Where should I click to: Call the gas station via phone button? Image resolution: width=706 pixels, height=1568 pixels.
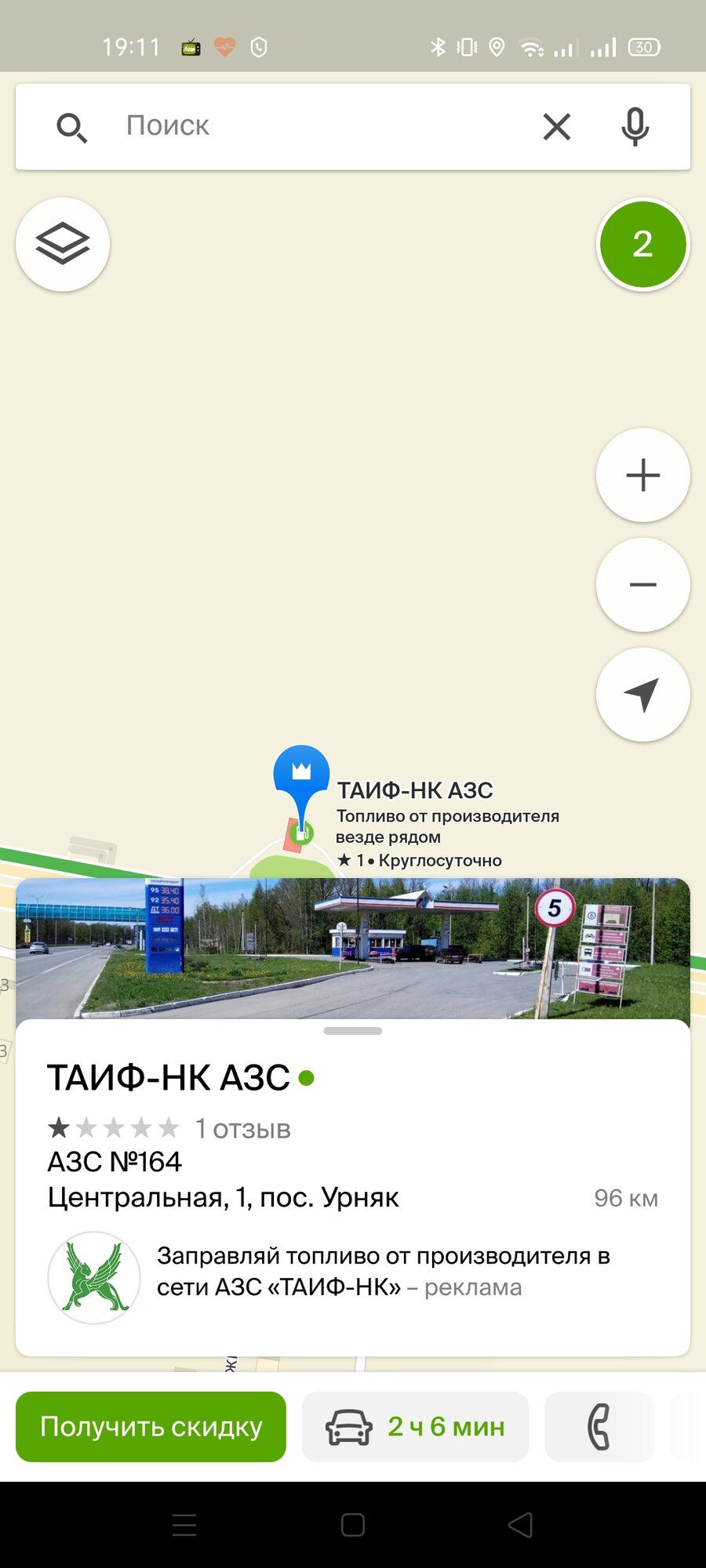599,1427
